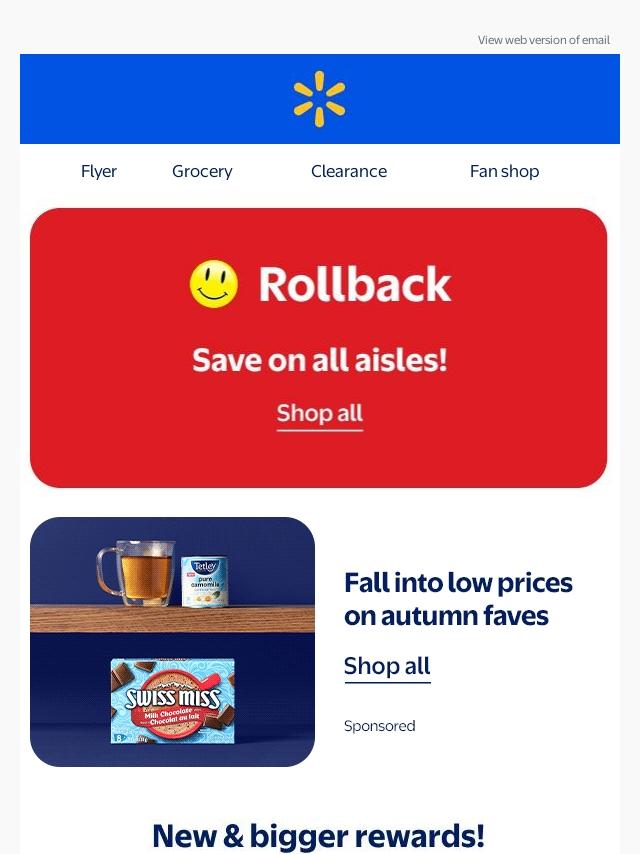Visit the Fan shop

[x=504, y=171]
